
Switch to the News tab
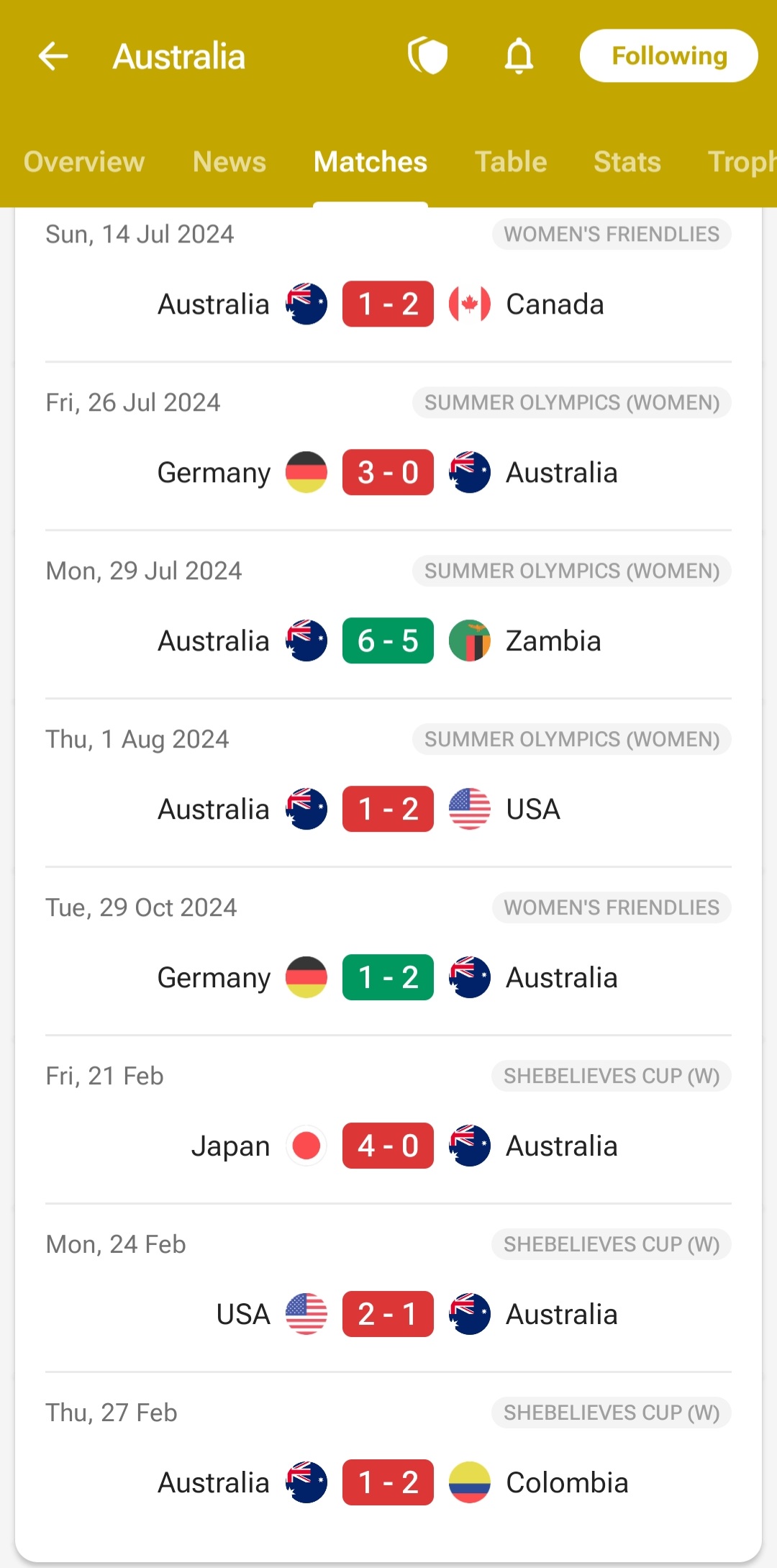pyautogui.click(x=230, y=162)
